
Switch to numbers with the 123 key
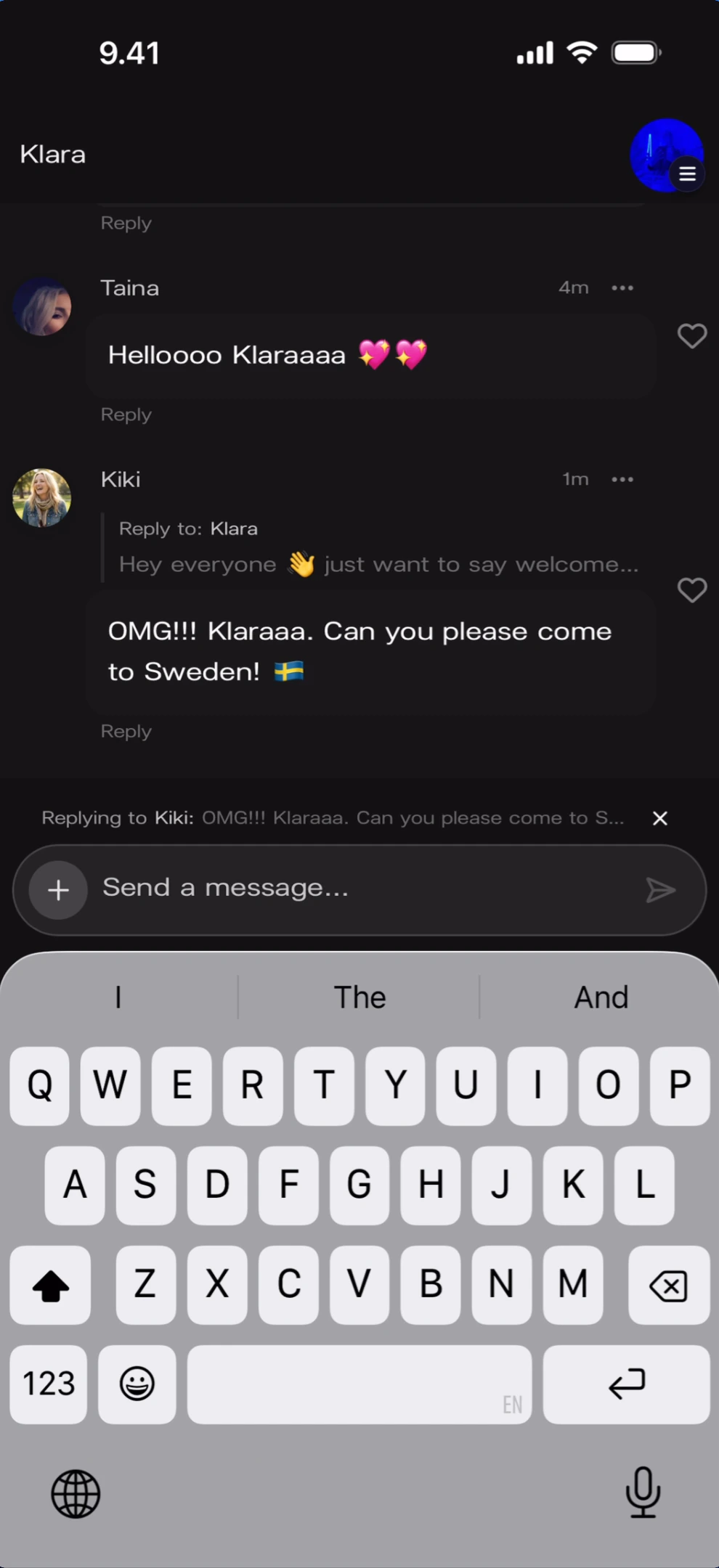point(48,1384)
